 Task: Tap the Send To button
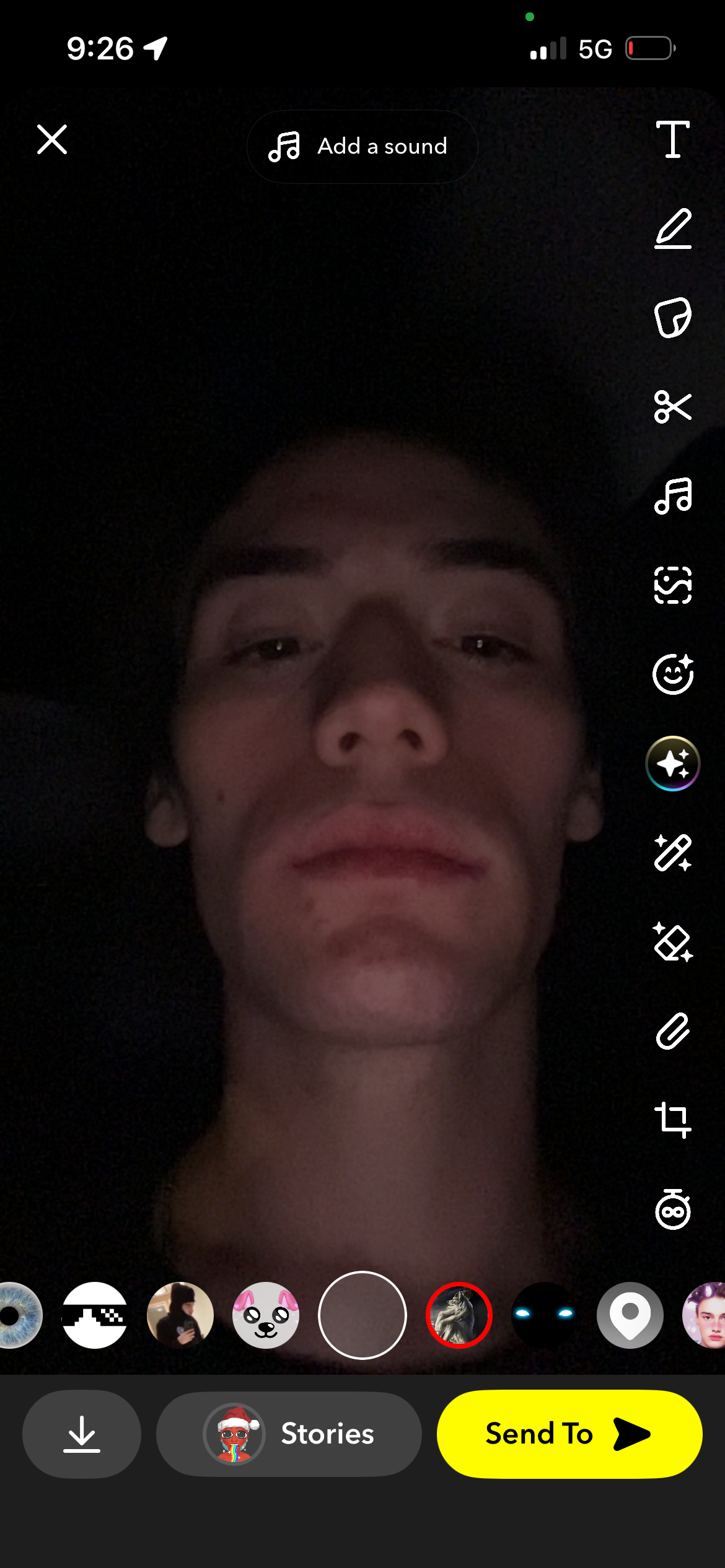tap(569, 1434)
